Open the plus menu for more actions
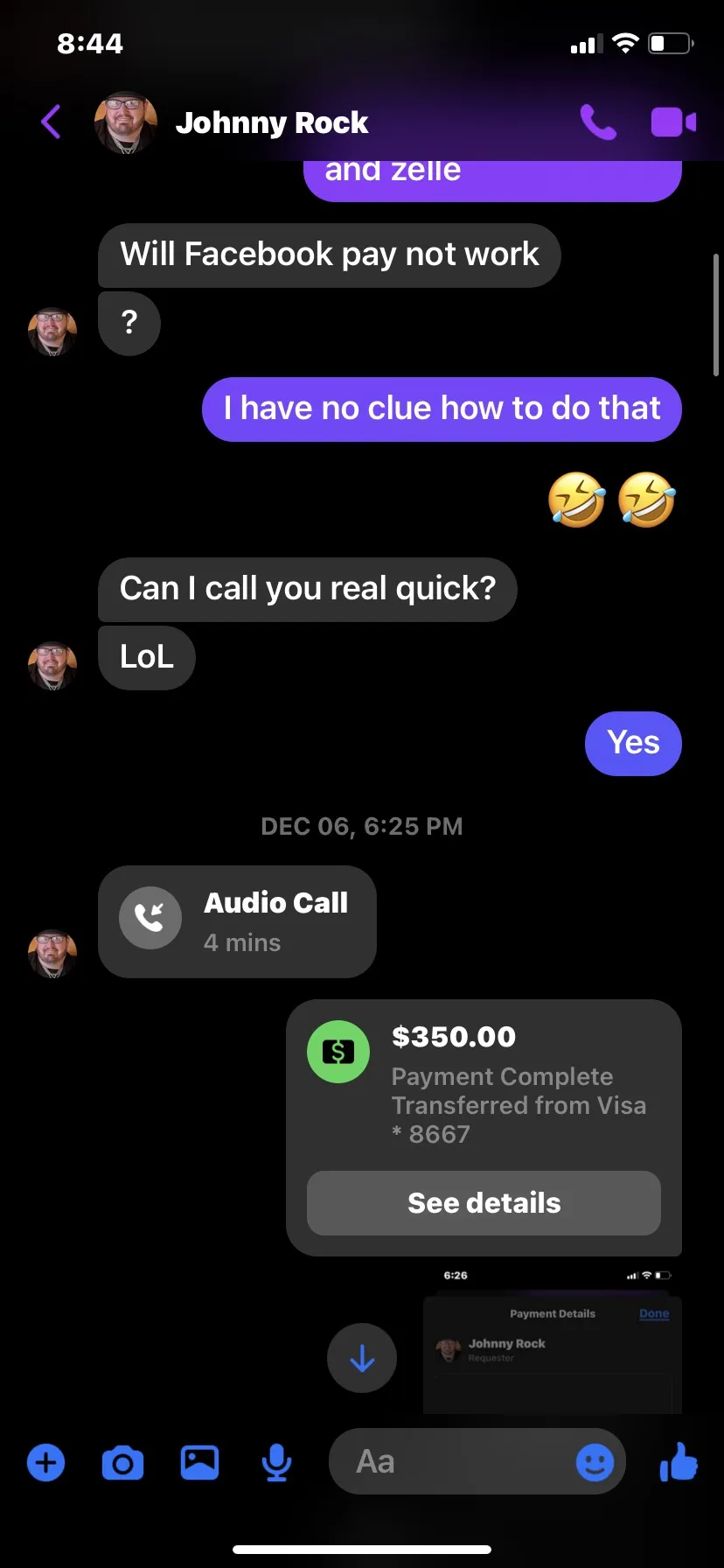The image size is (724, 1568). (45, 1462)
